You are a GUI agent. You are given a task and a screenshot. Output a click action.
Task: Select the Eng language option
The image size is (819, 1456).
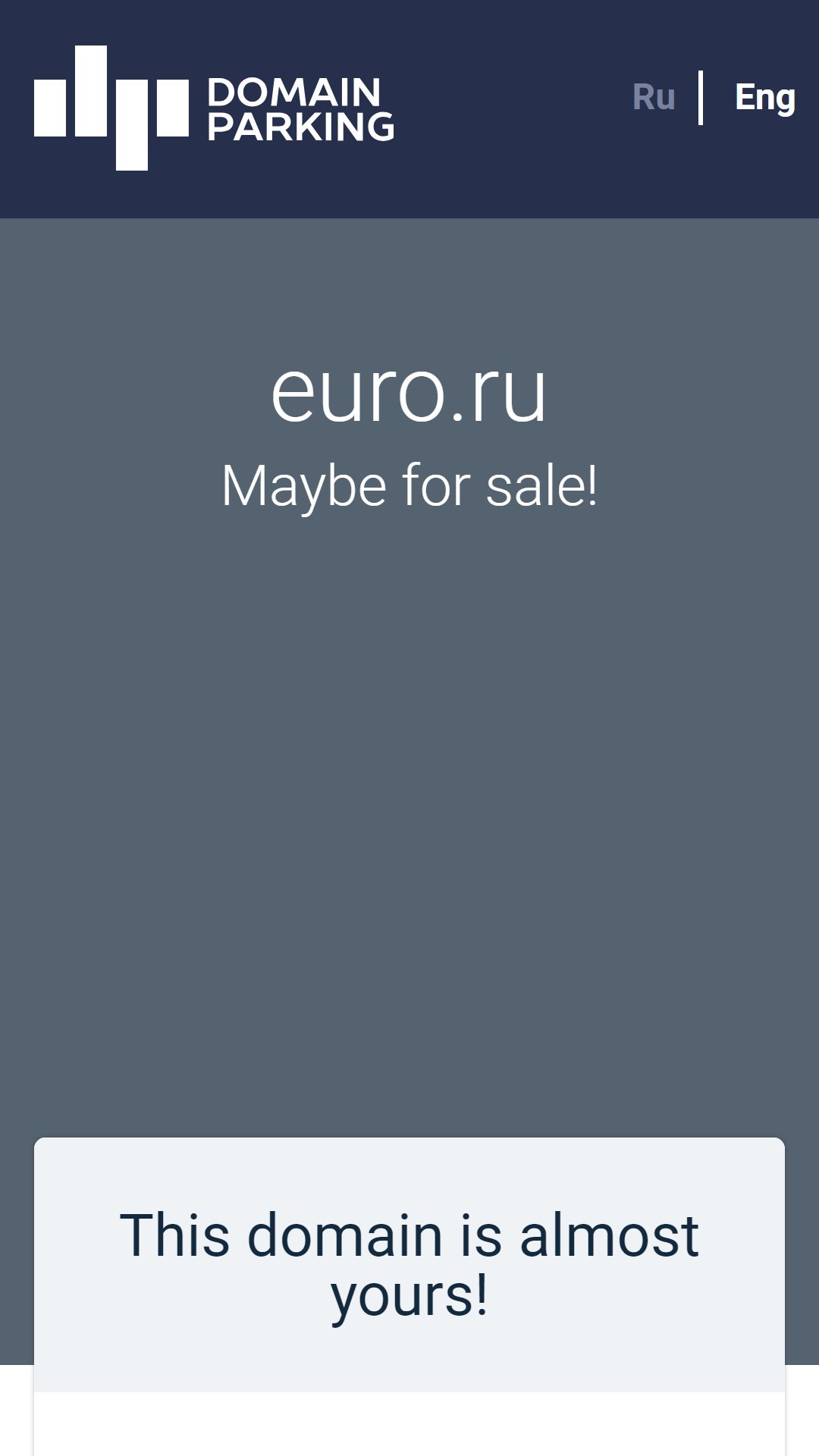pyautogui.click(x=764, y=97)
